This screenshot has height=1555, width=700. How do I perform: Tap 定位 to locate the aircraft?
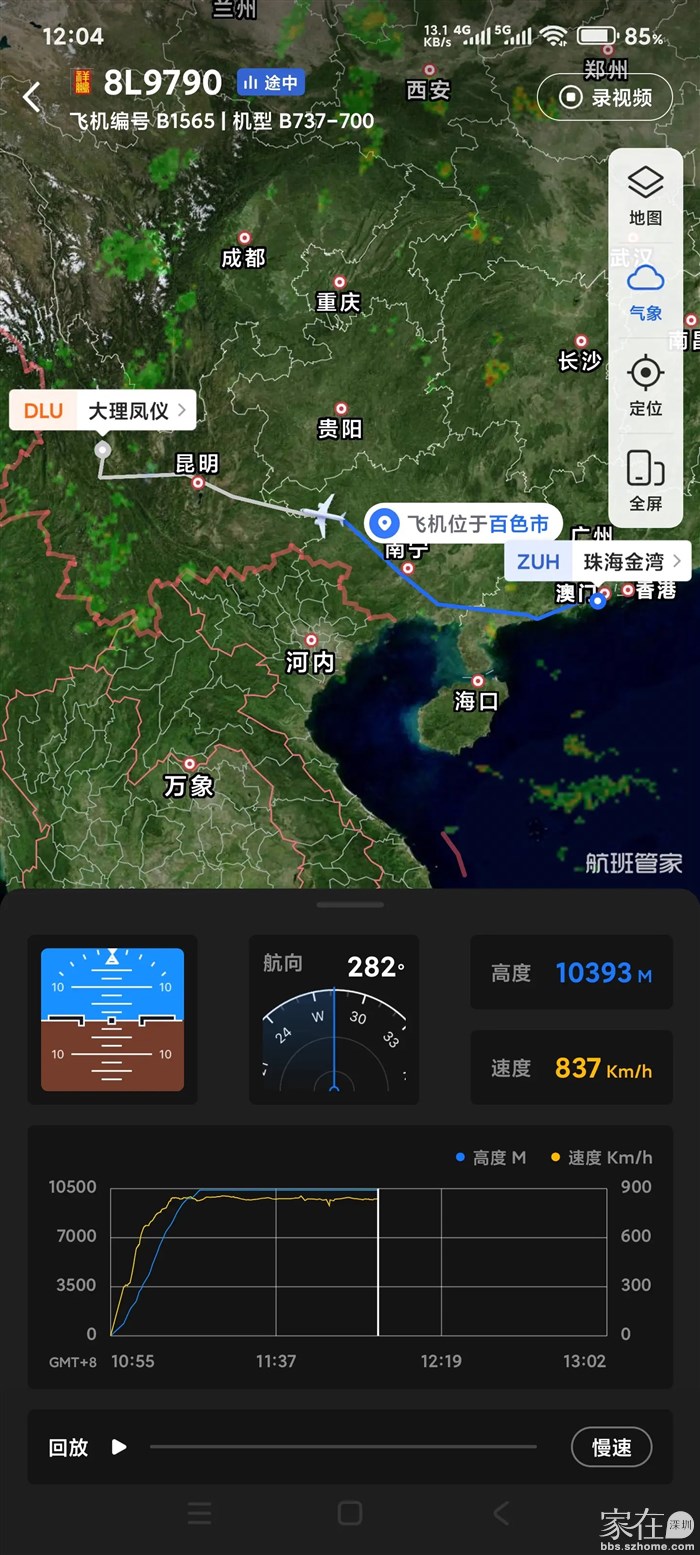(645, 386)
